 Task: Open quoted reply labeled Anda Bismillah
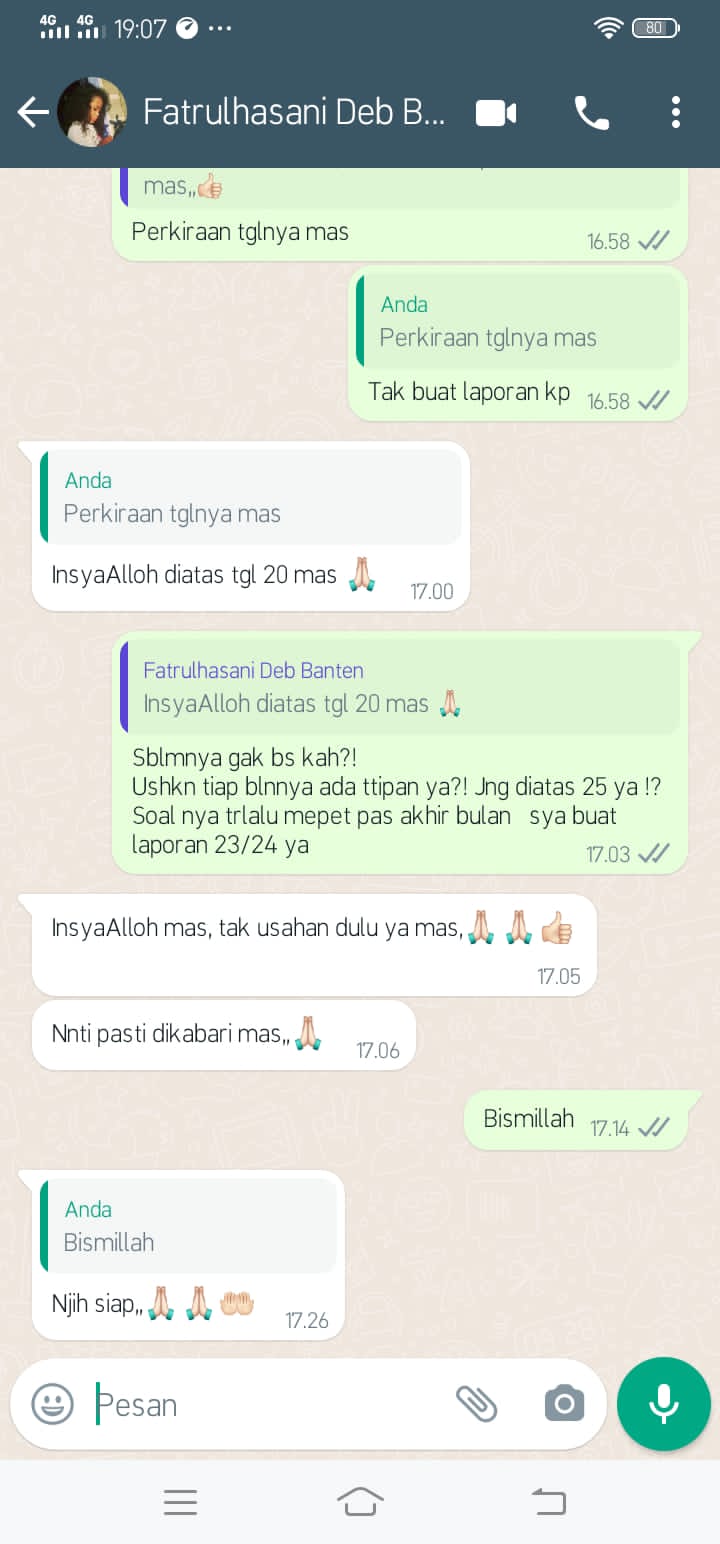[x=190, y=1225]
